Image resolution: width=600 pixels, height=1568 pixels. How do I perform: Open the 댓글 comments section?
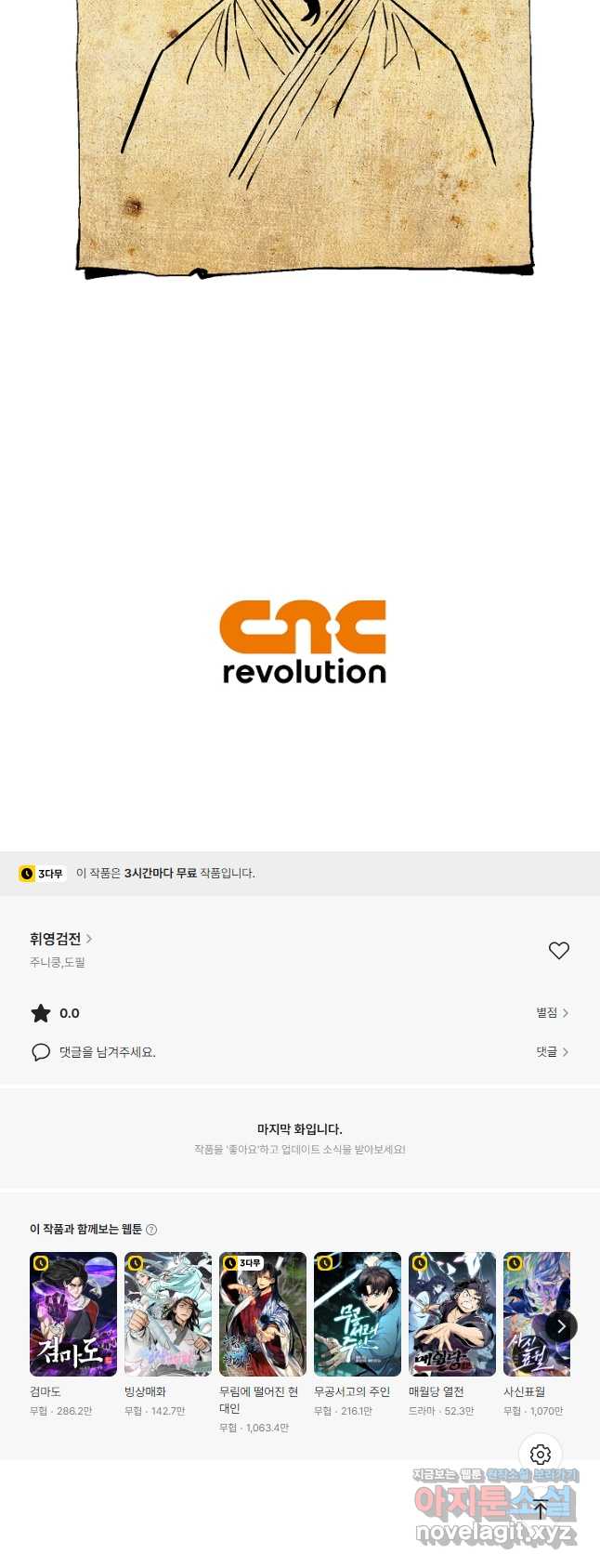[552, 1052]
